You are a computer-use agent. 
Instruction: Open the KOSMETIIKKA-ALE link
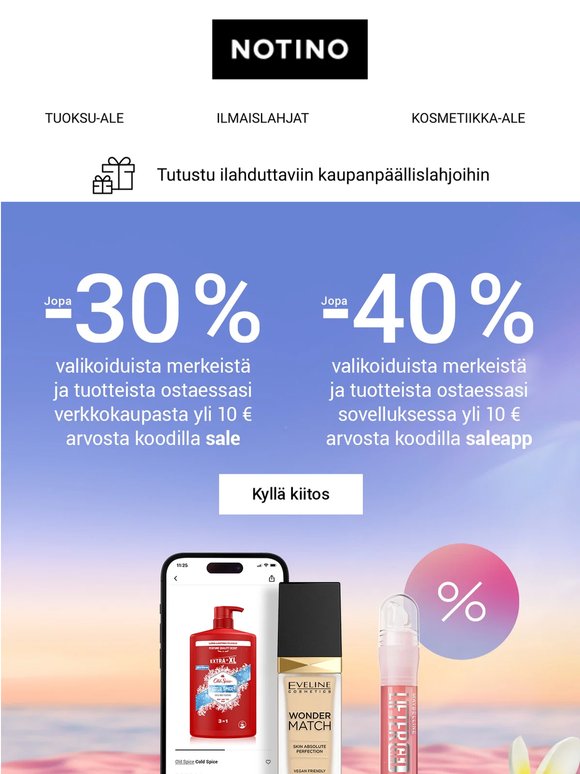468,118
